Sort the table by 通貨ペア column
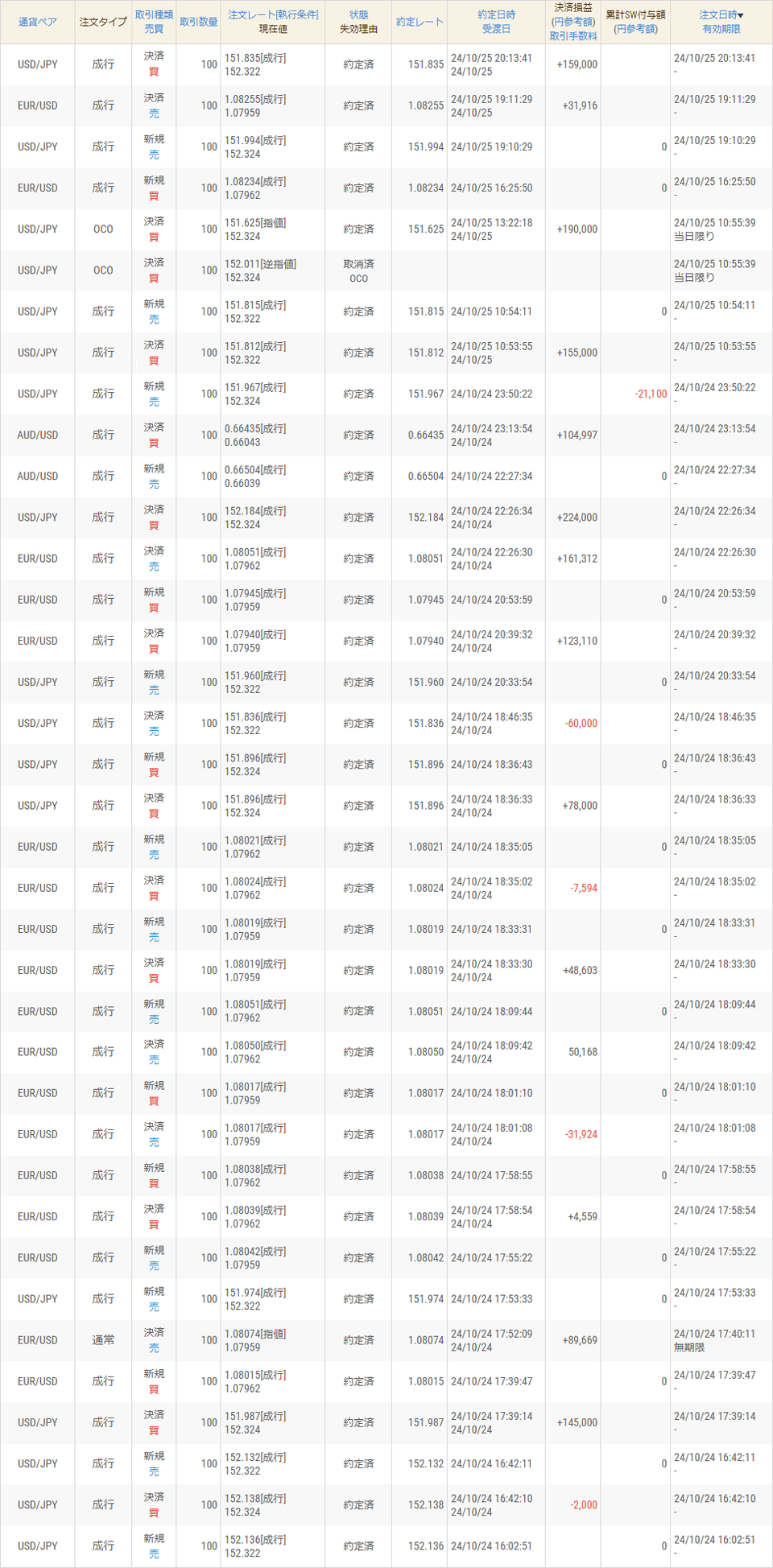 (x=37, y=22)
